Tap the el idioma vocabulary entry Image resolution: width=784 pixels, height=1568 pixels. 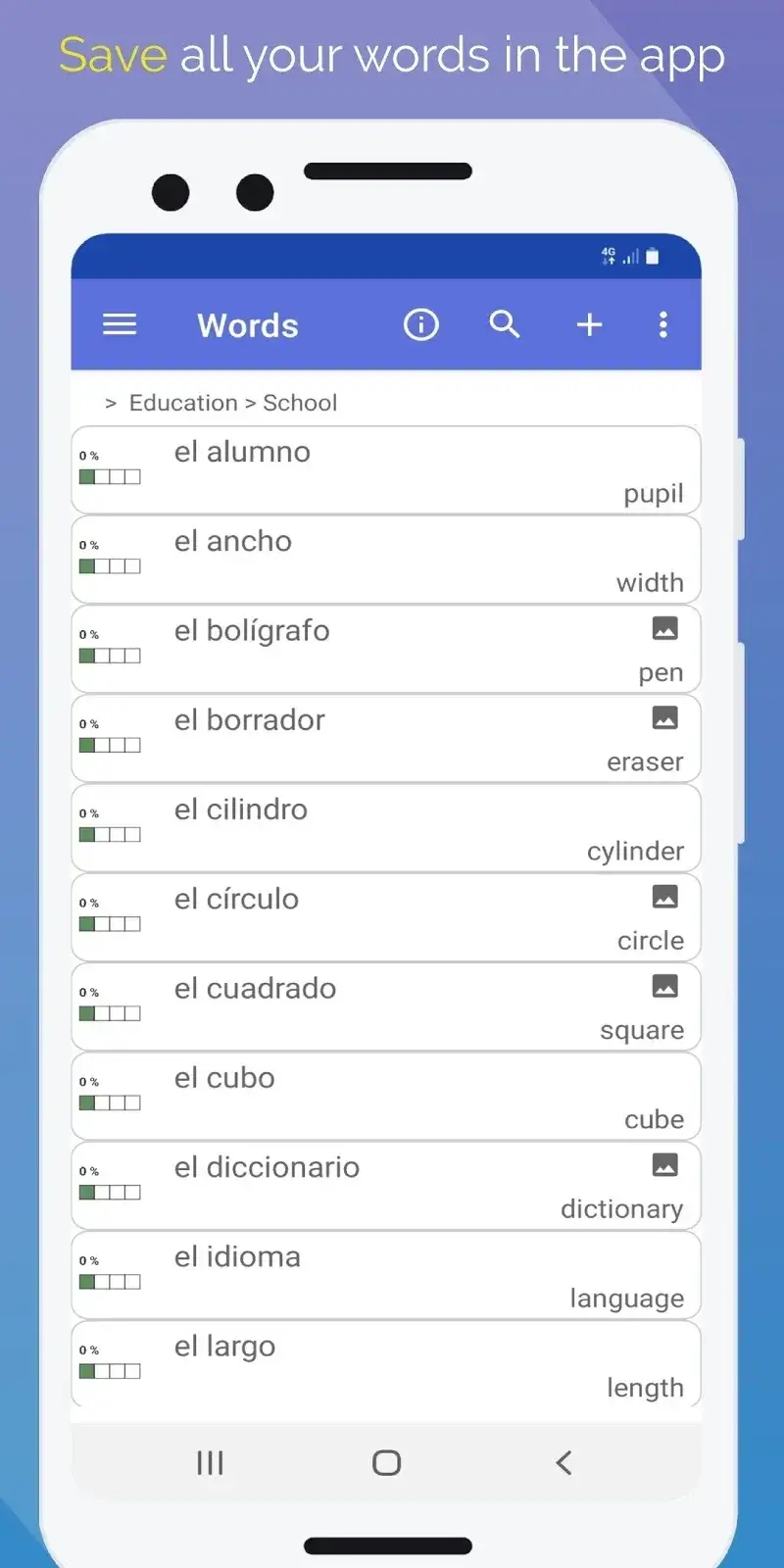point(386,1275)
